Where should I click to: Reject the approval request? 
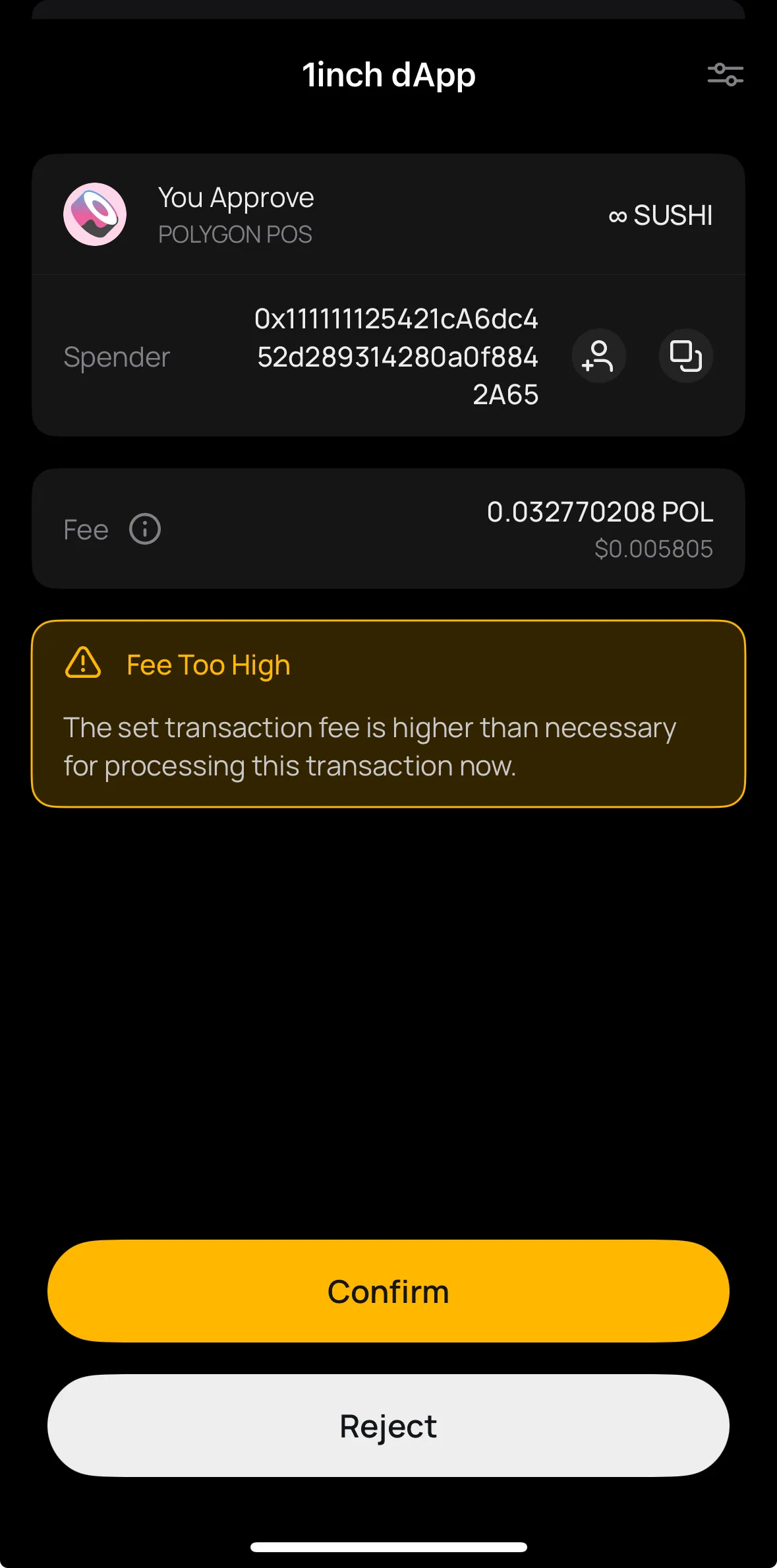tap(388, 1426)
